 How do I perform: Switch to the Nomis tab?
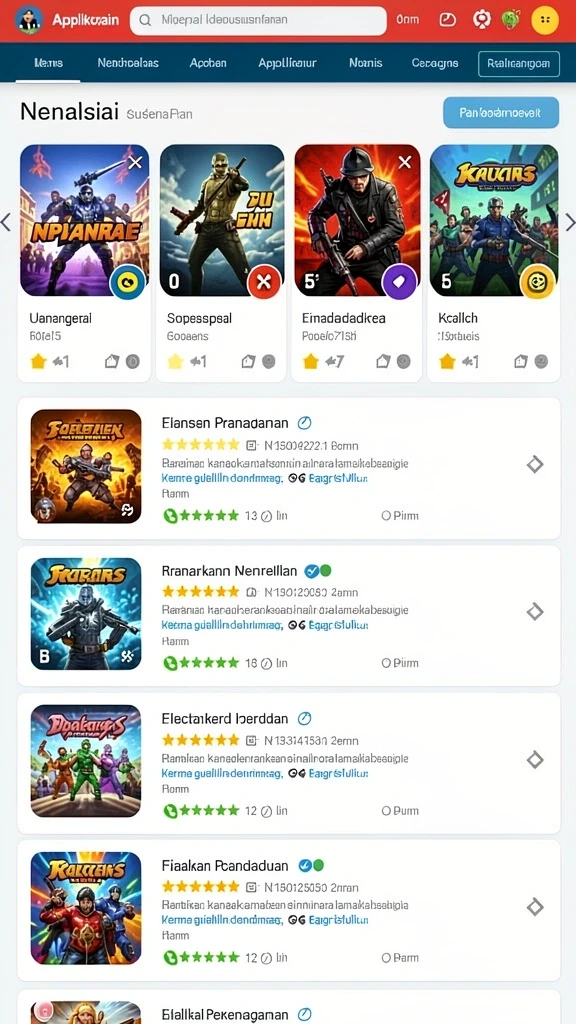click(x=366, y=63)
